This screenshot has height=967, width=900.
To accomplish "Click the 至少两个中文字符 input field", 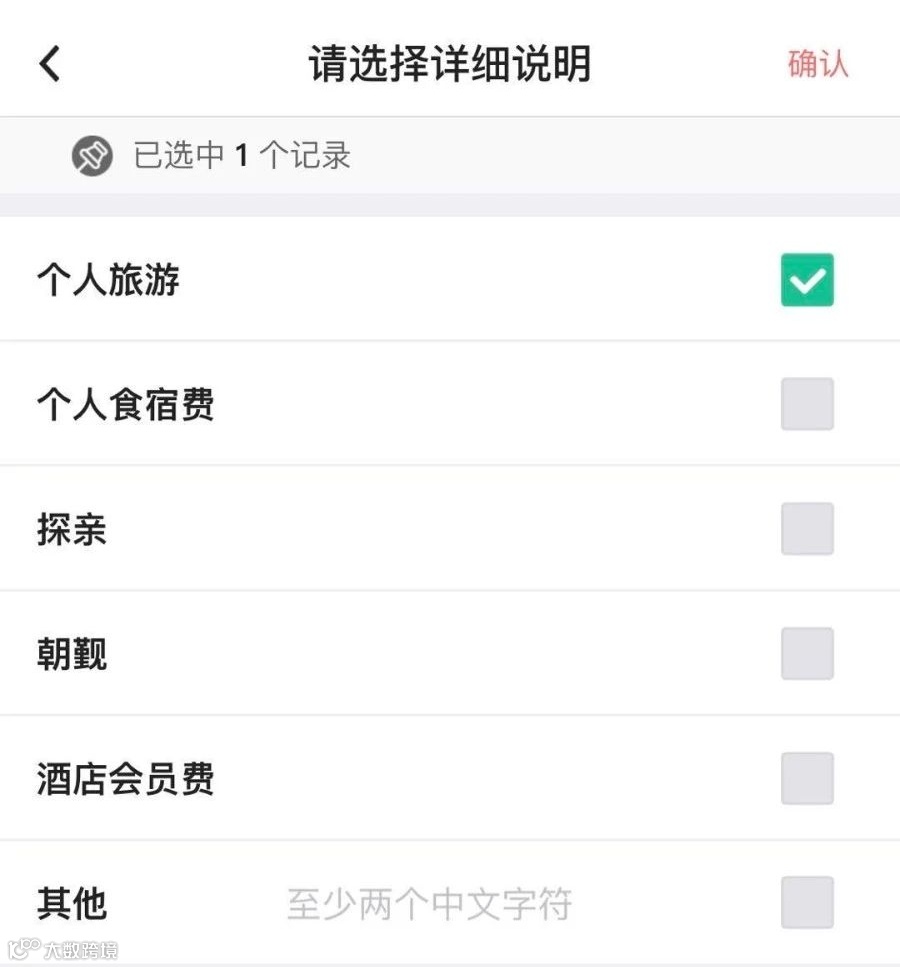I will pyautogui.click(x=430, y=902).
